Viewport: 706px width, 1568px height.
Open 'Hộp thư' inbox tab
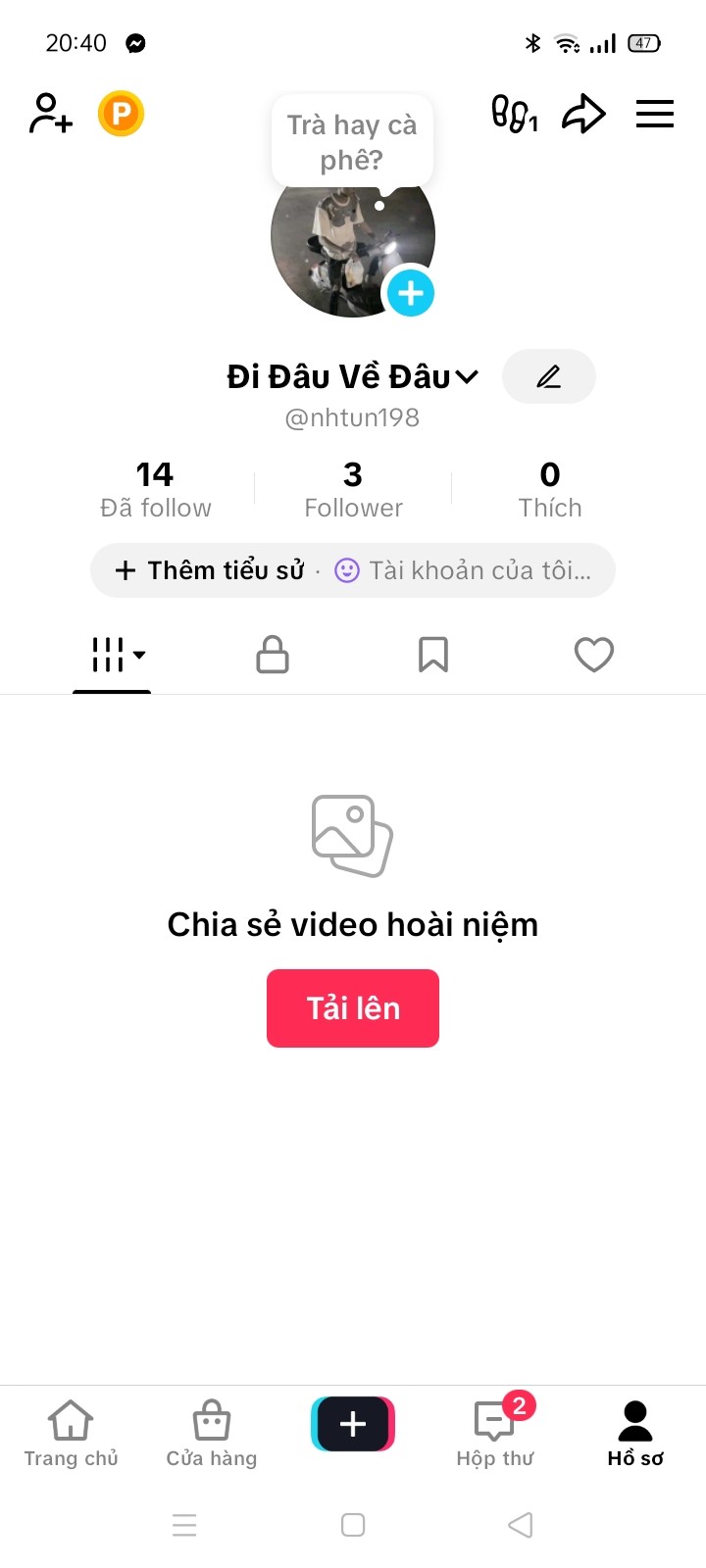(495, 1433)
